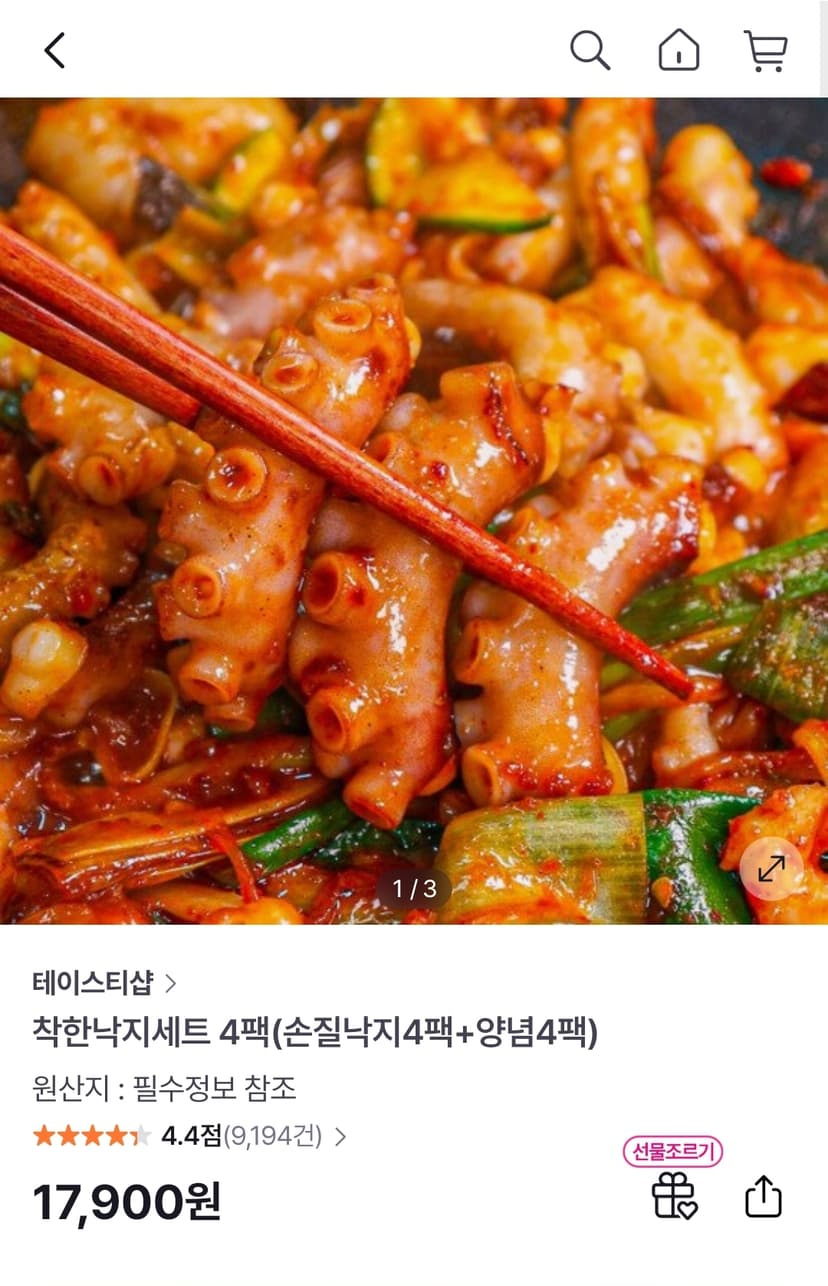This screenshot has width=828, height=1286.
Task: Go to the shop home page
Action: (x=678, y=50)
